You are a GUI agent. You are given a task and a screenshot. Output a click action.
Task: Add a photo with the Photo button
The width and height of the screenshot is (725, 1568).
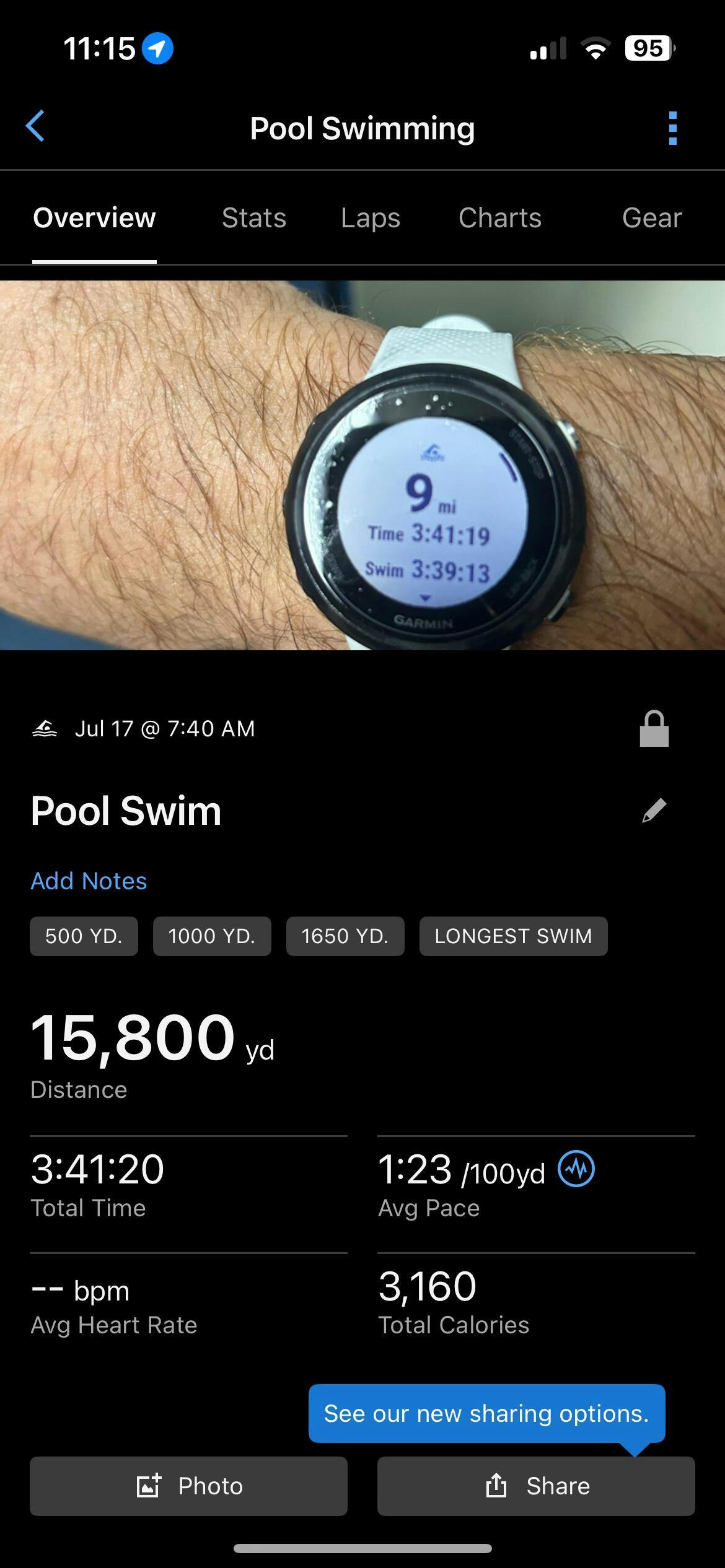(188, 1486)
